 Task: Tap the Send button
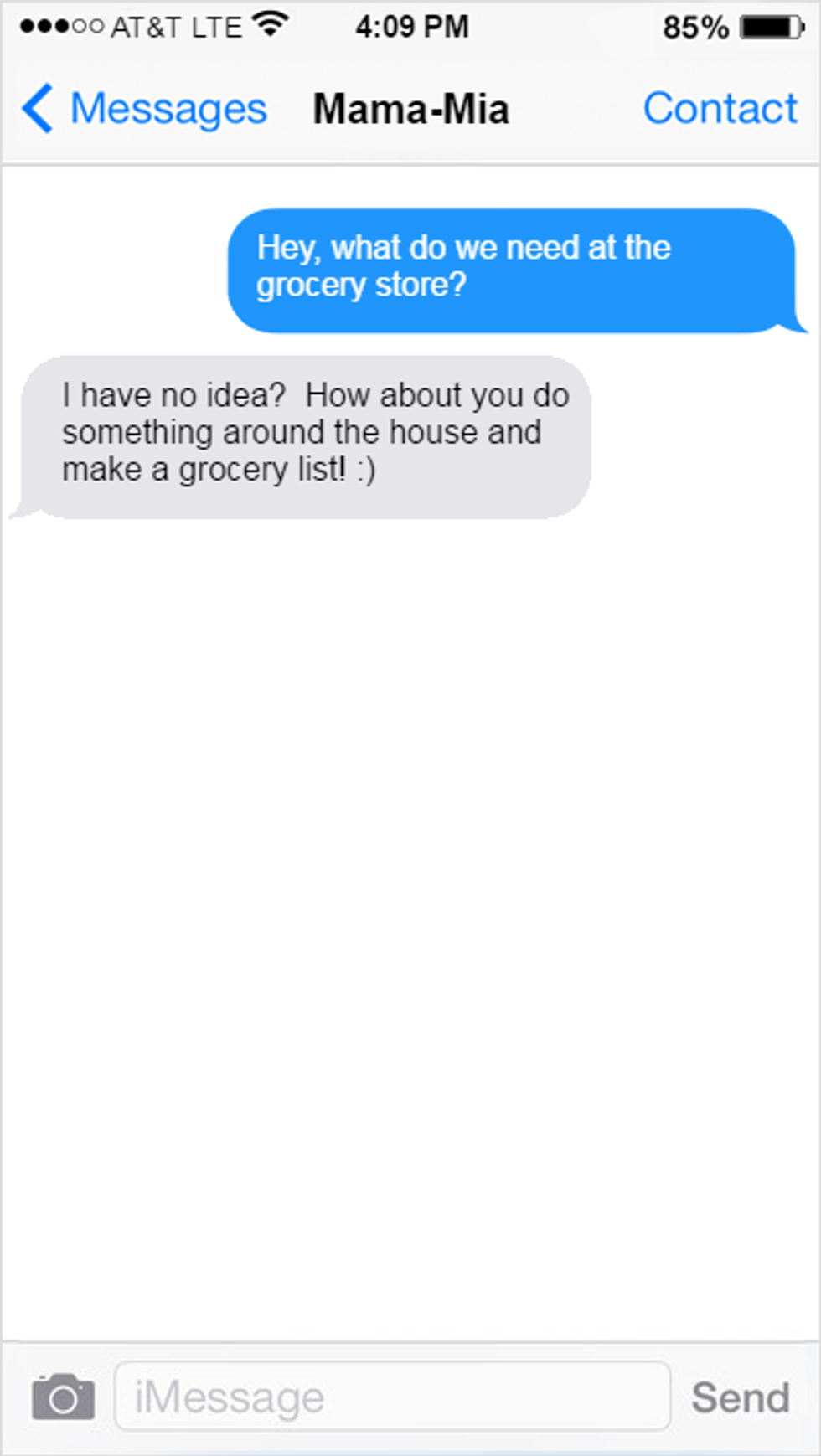(740, 1397)
